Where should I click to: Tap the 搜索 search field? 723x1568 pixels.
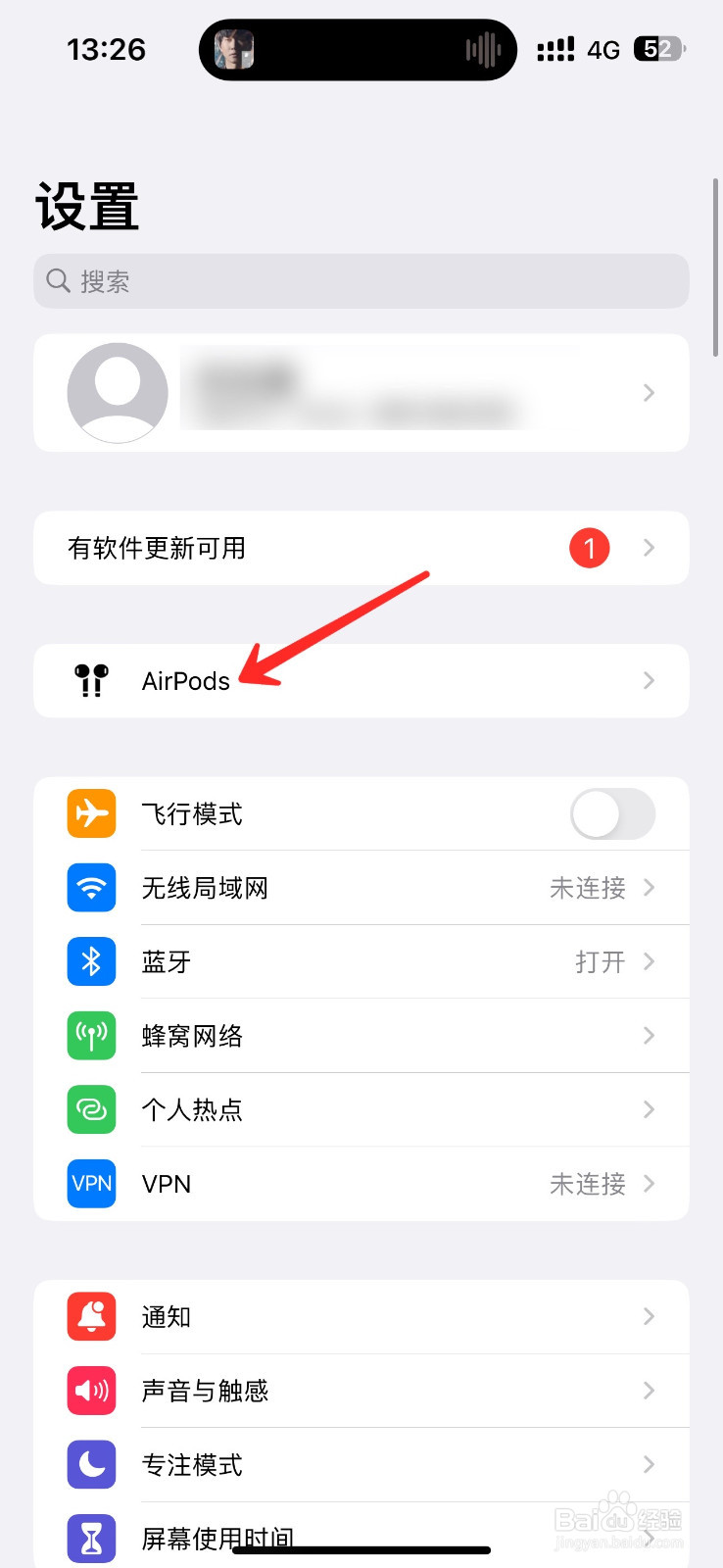click(x=361, y=281)
